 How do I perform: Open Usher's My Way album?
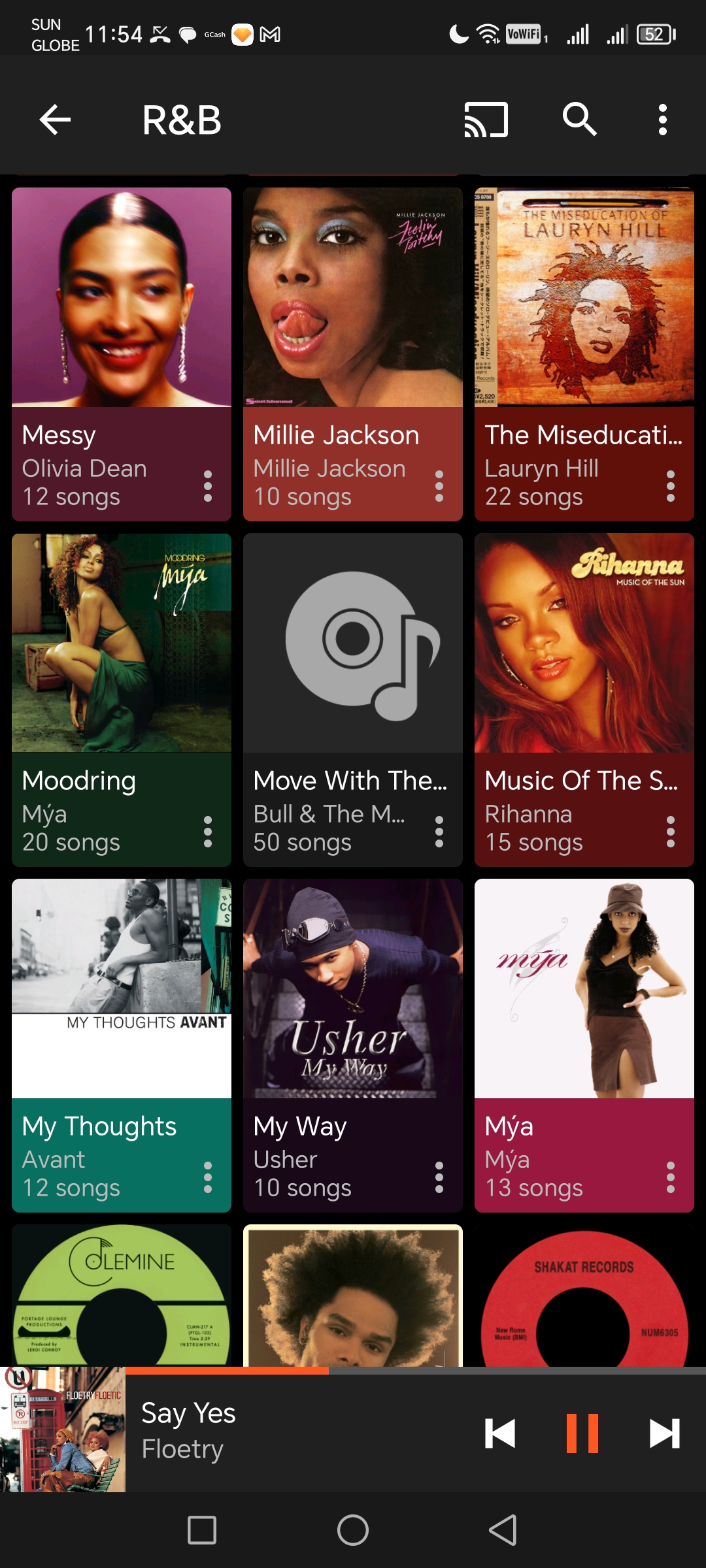[x=353, y=988]
